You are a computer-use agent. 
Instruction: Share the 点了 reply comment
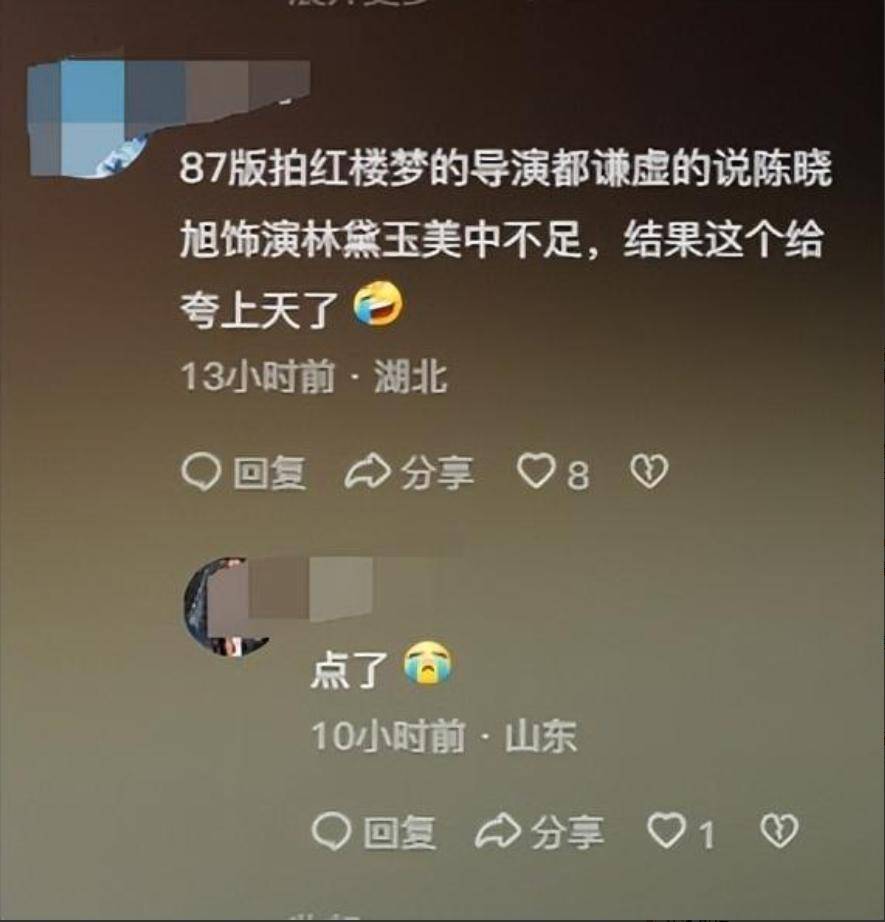(x=539, y=831)
